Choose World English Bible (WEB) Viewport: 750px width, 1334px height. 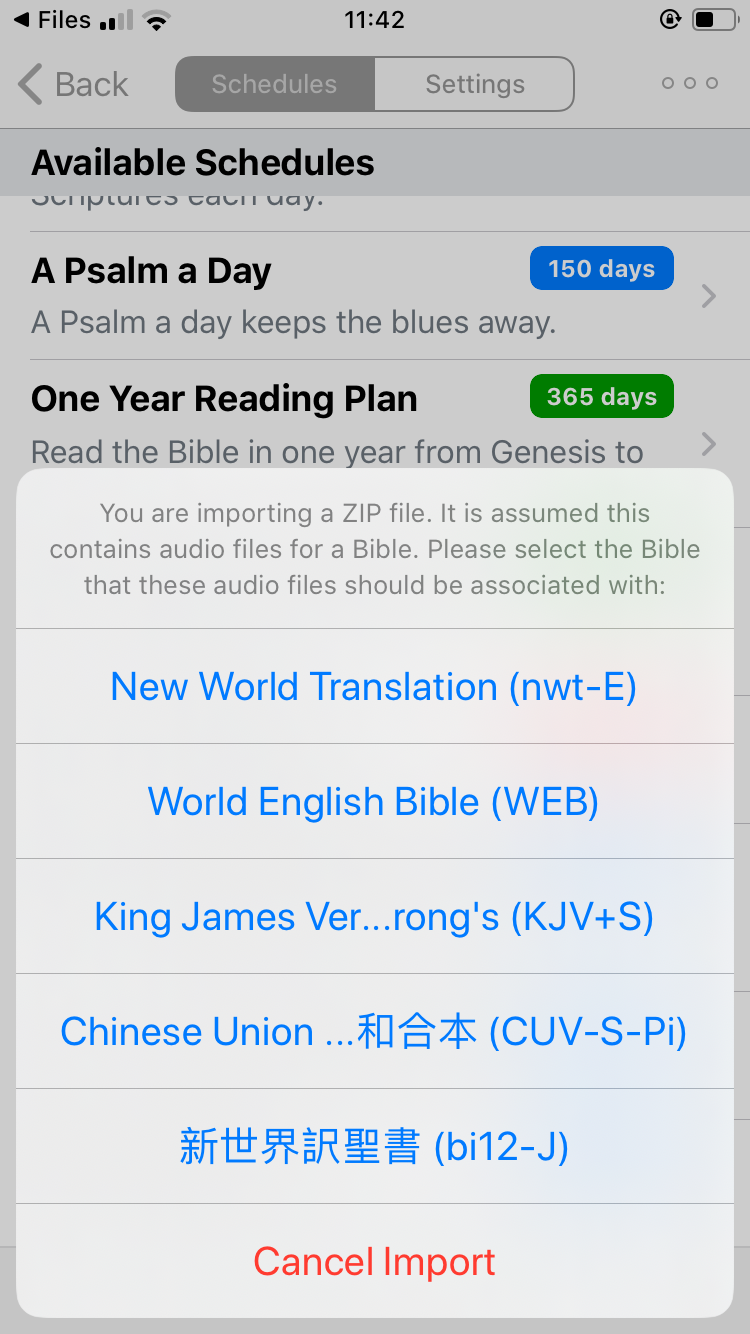pyautogui.click(x=374, y=802)
